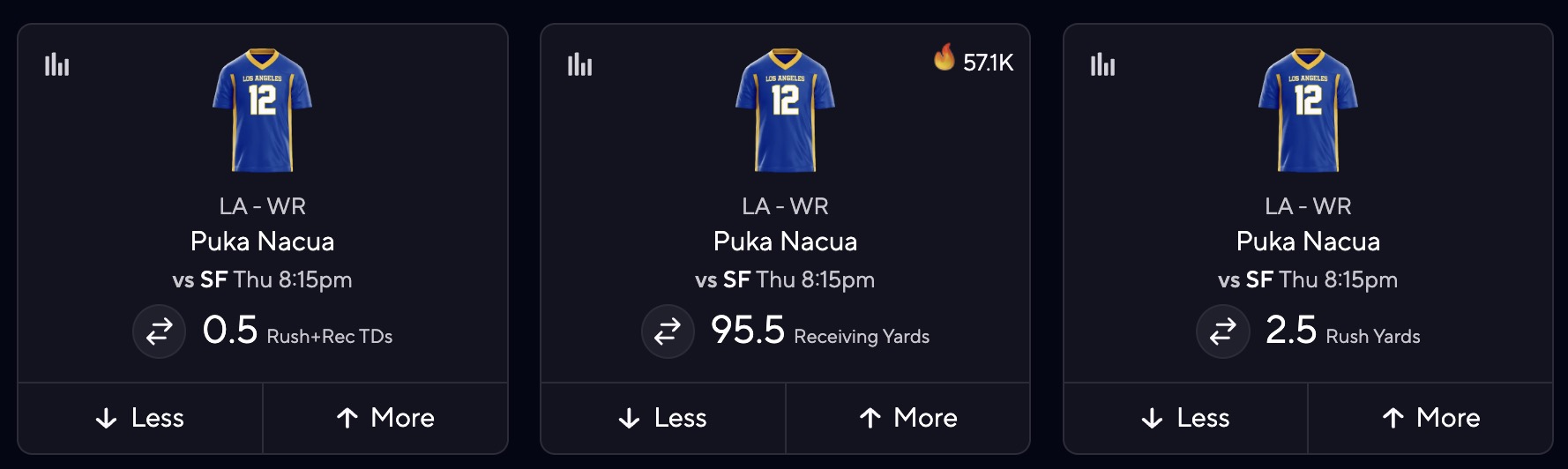Choose Less for 95.5 Receiving Yards

(x=663, y=418)
